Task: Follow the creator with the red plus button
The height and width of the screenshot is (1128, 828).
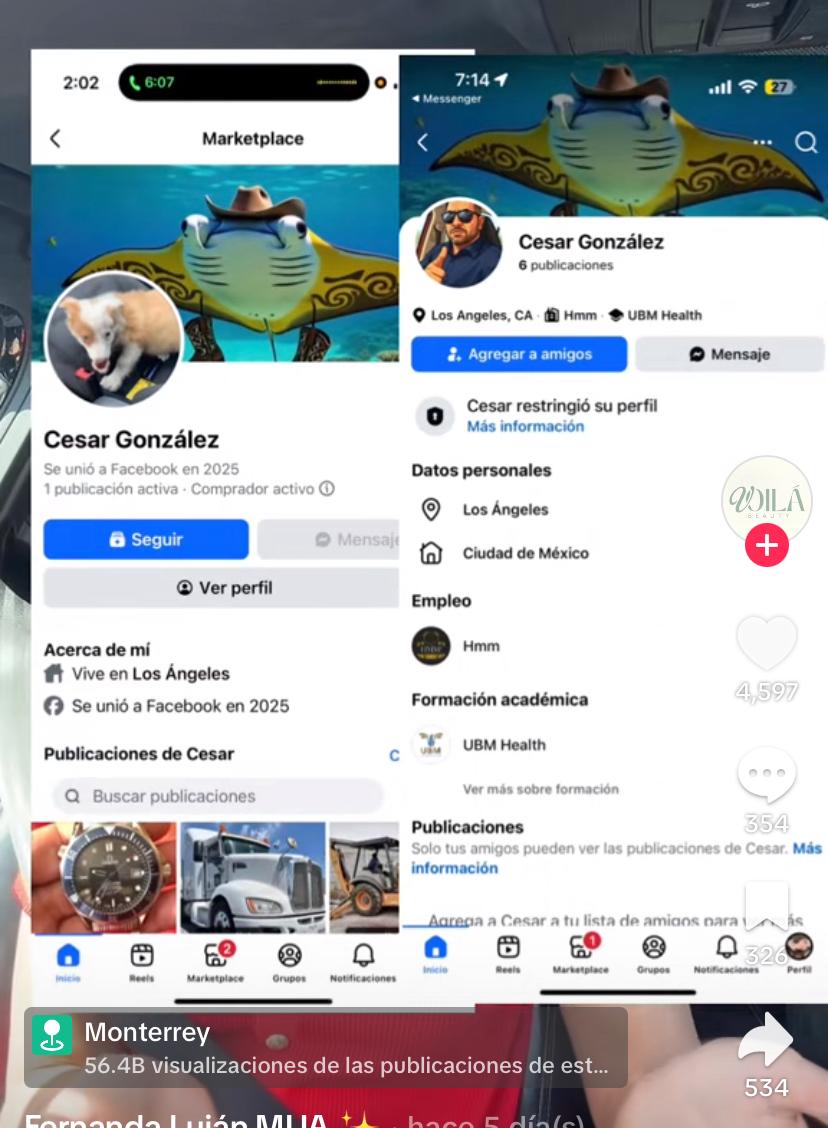Action: 767,545
